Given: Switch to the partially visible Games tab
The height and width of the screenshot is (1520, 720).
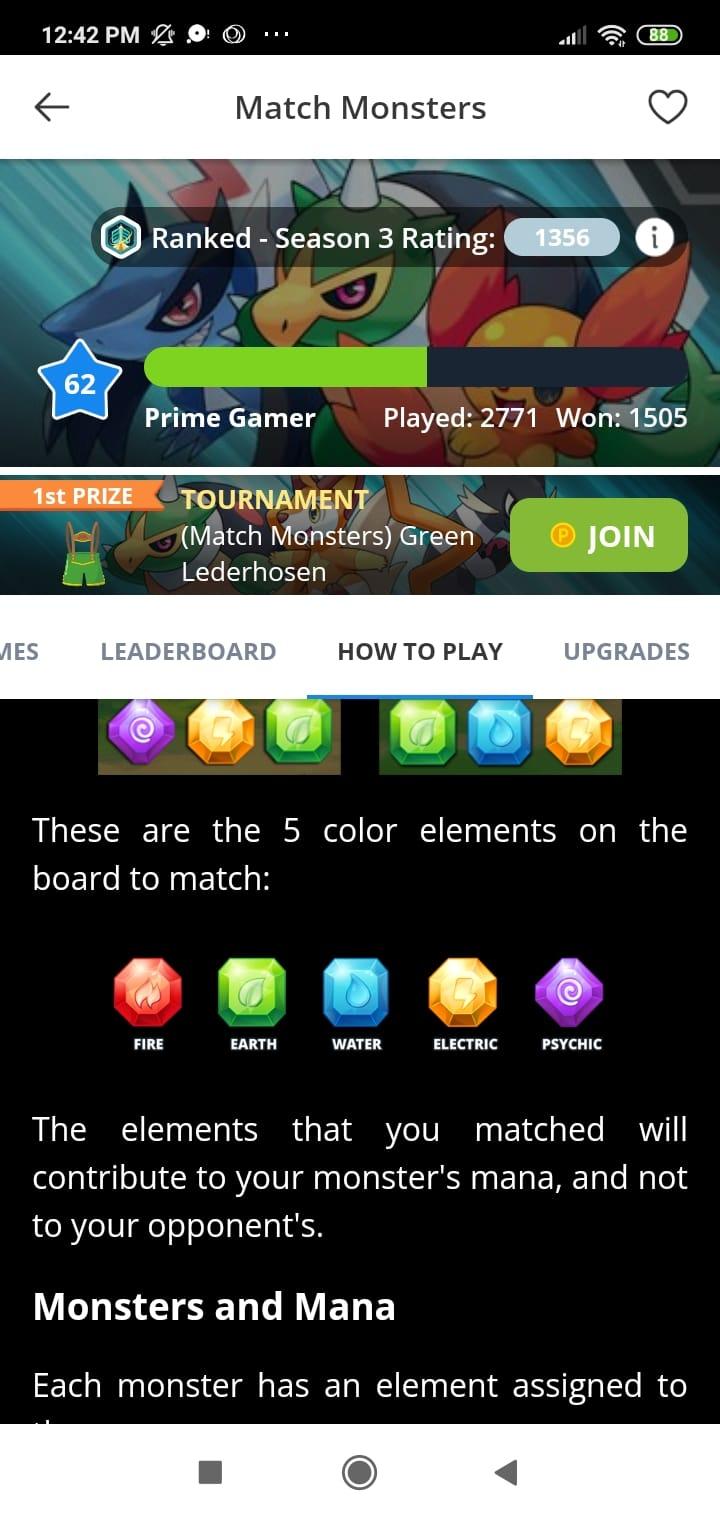Looking at the screenshot, I should click(x=18, y=652).
